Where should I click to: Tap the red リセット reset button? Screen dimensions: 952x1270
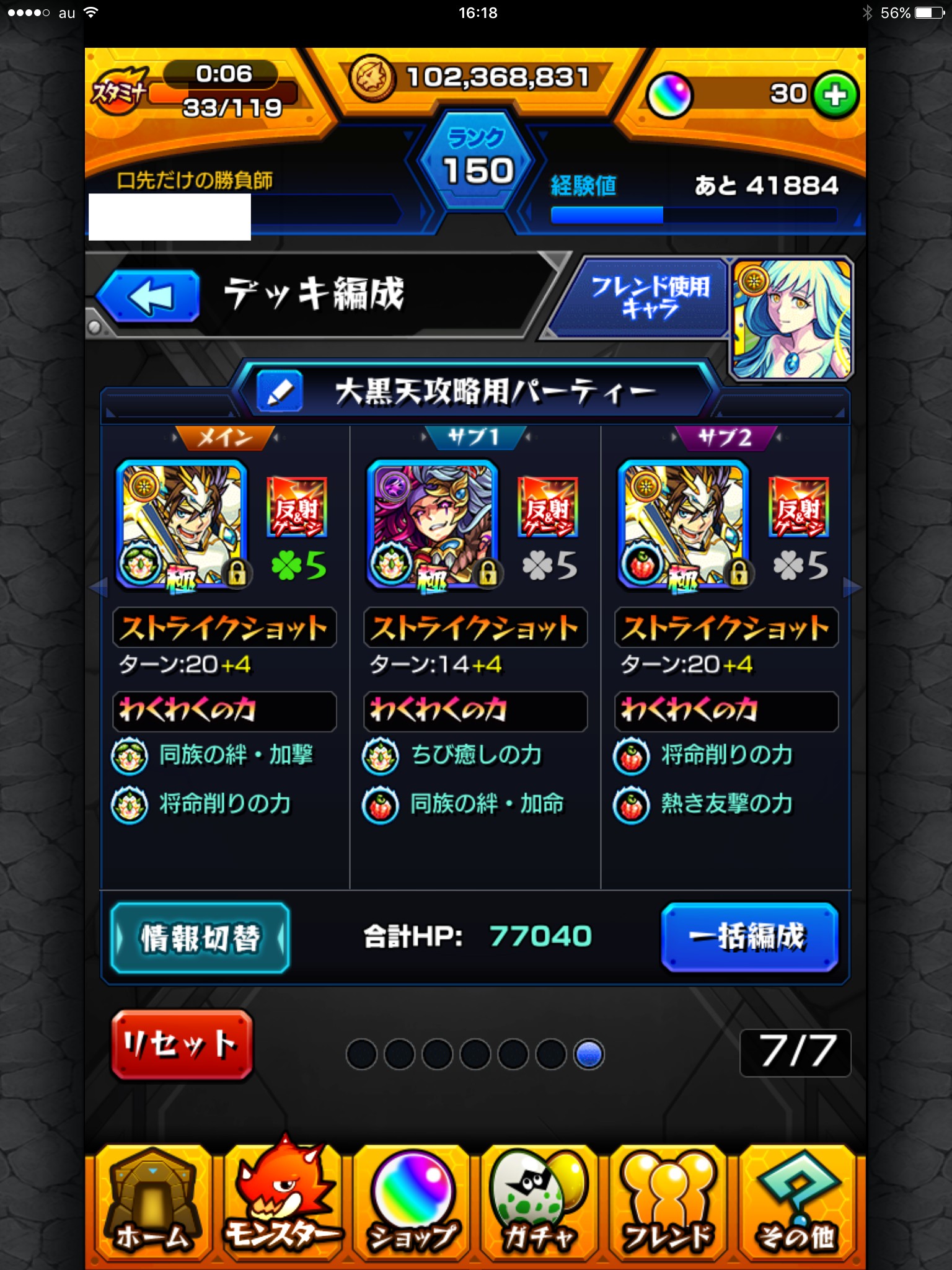click(182, 1044)
